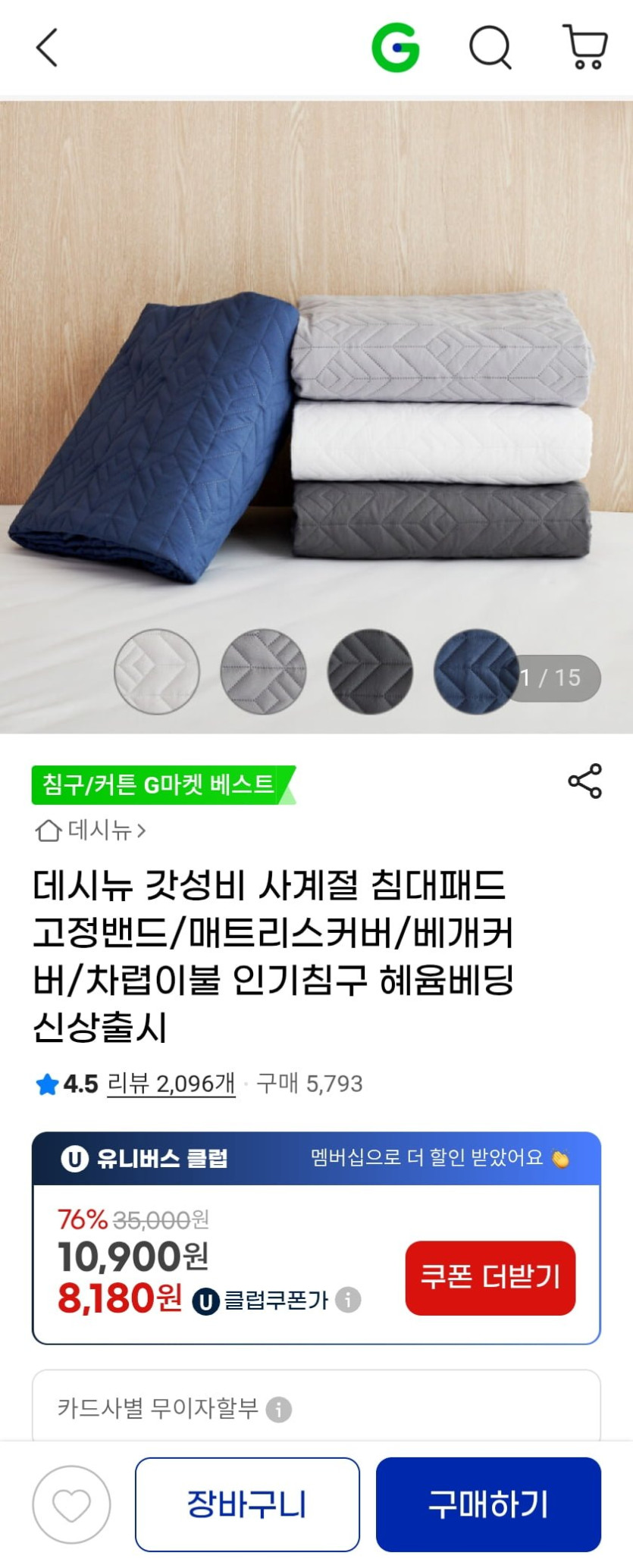The image size is (633, 1568).
Task: Open the search icon
Action: click(490, 49)
